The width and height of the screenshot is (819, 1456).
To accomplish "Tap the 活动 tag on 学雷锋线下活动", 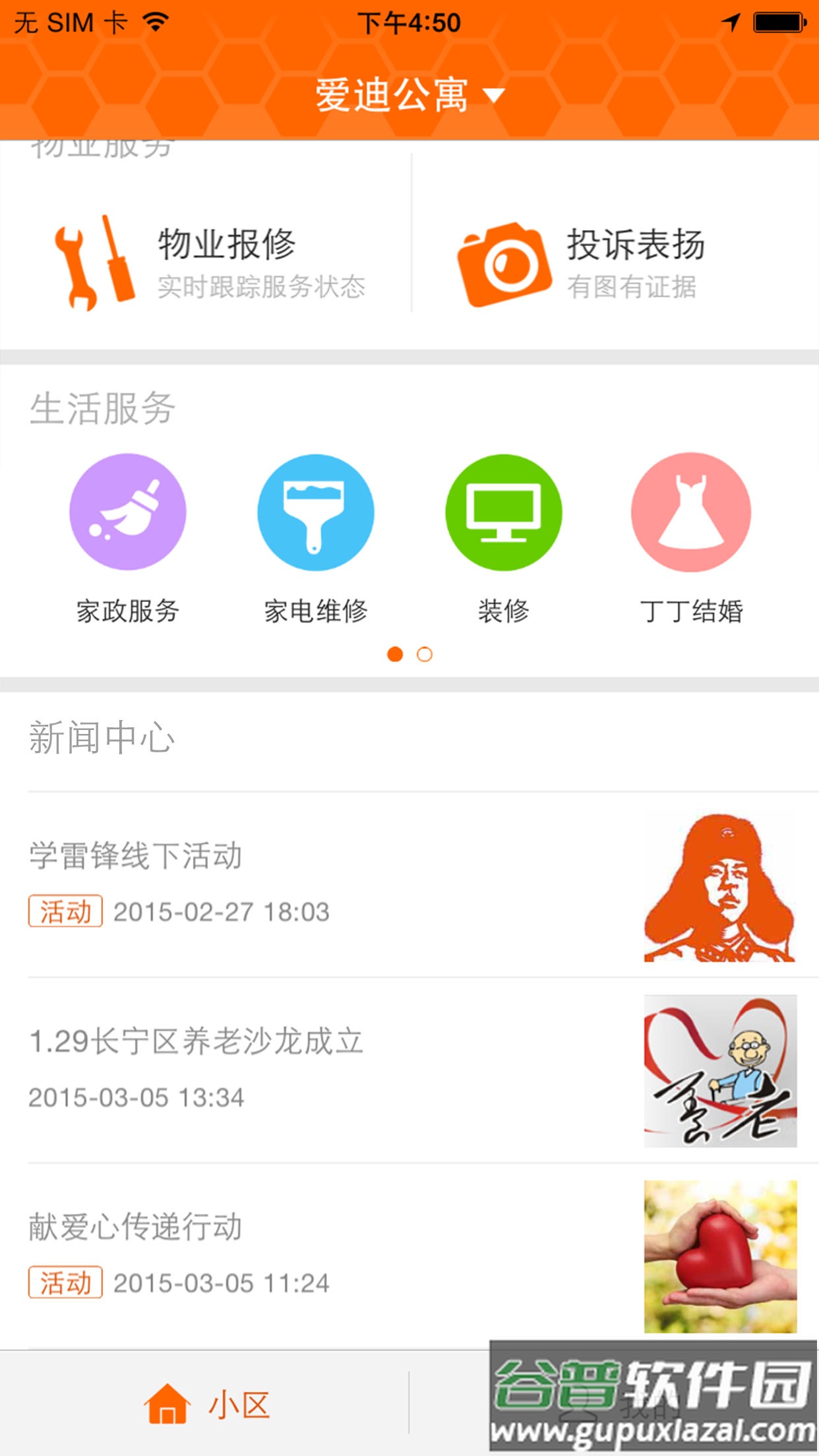I will (x=65, y=912).
